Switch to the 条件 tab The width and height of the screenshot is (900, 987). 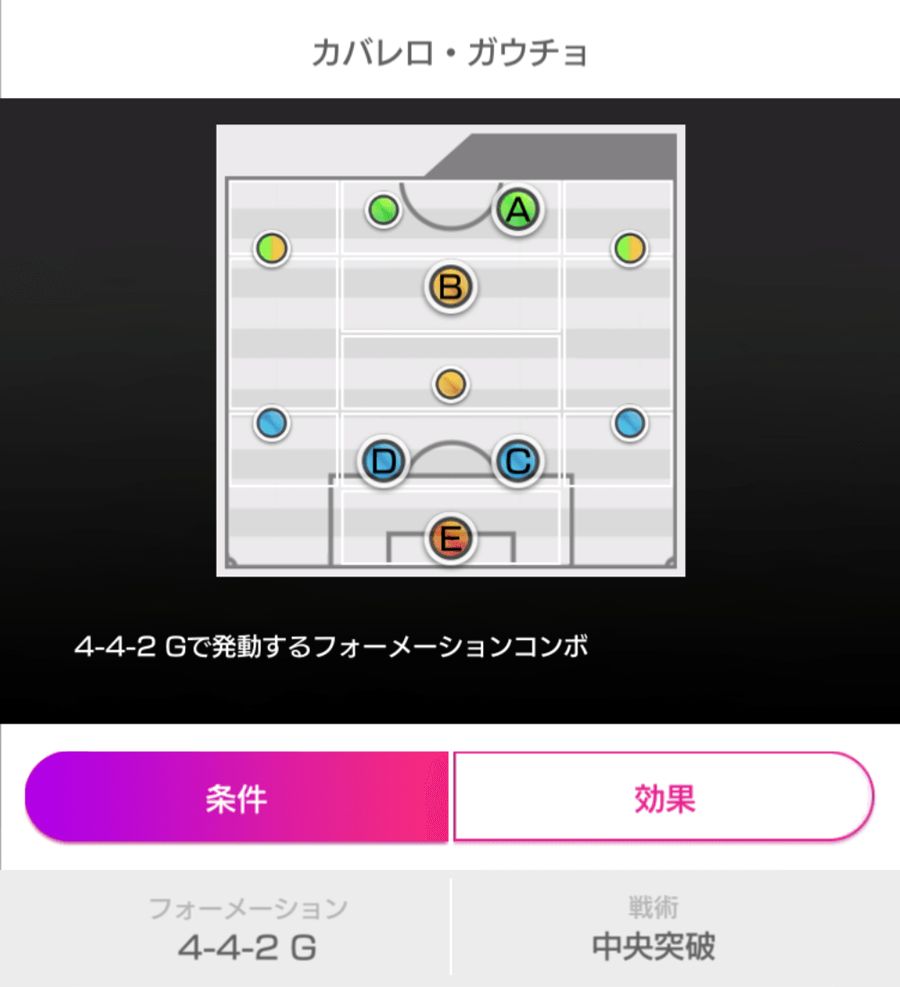click(237, 797)
